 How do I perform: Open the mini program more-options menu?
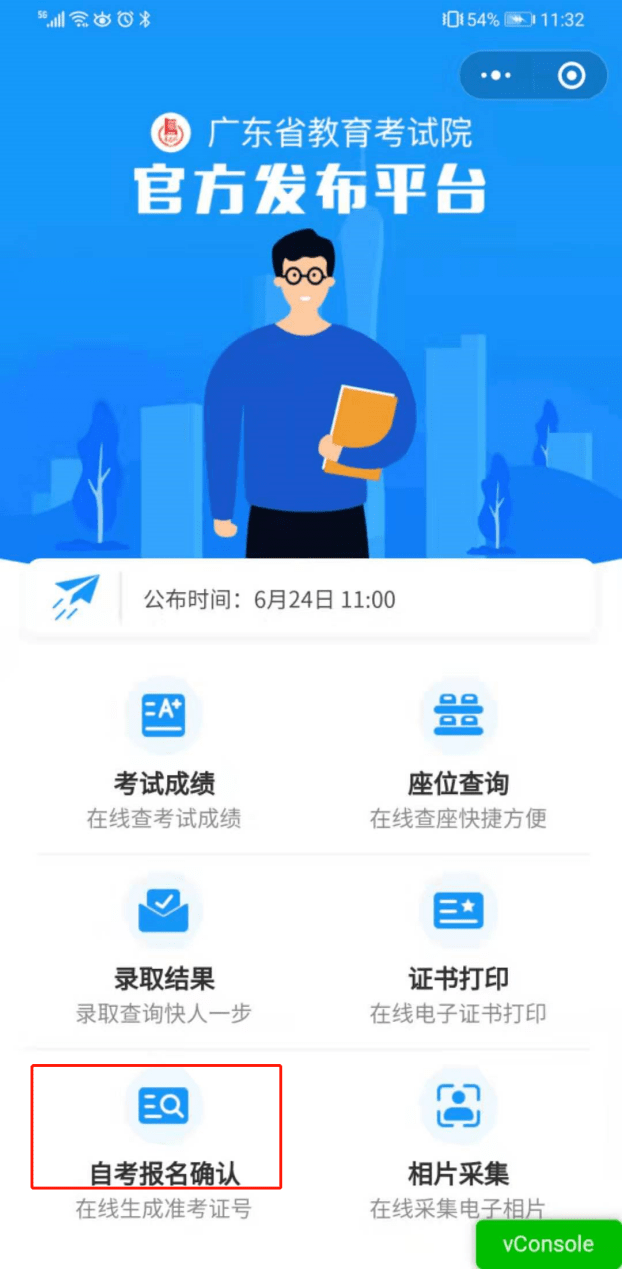click(495, 75)
